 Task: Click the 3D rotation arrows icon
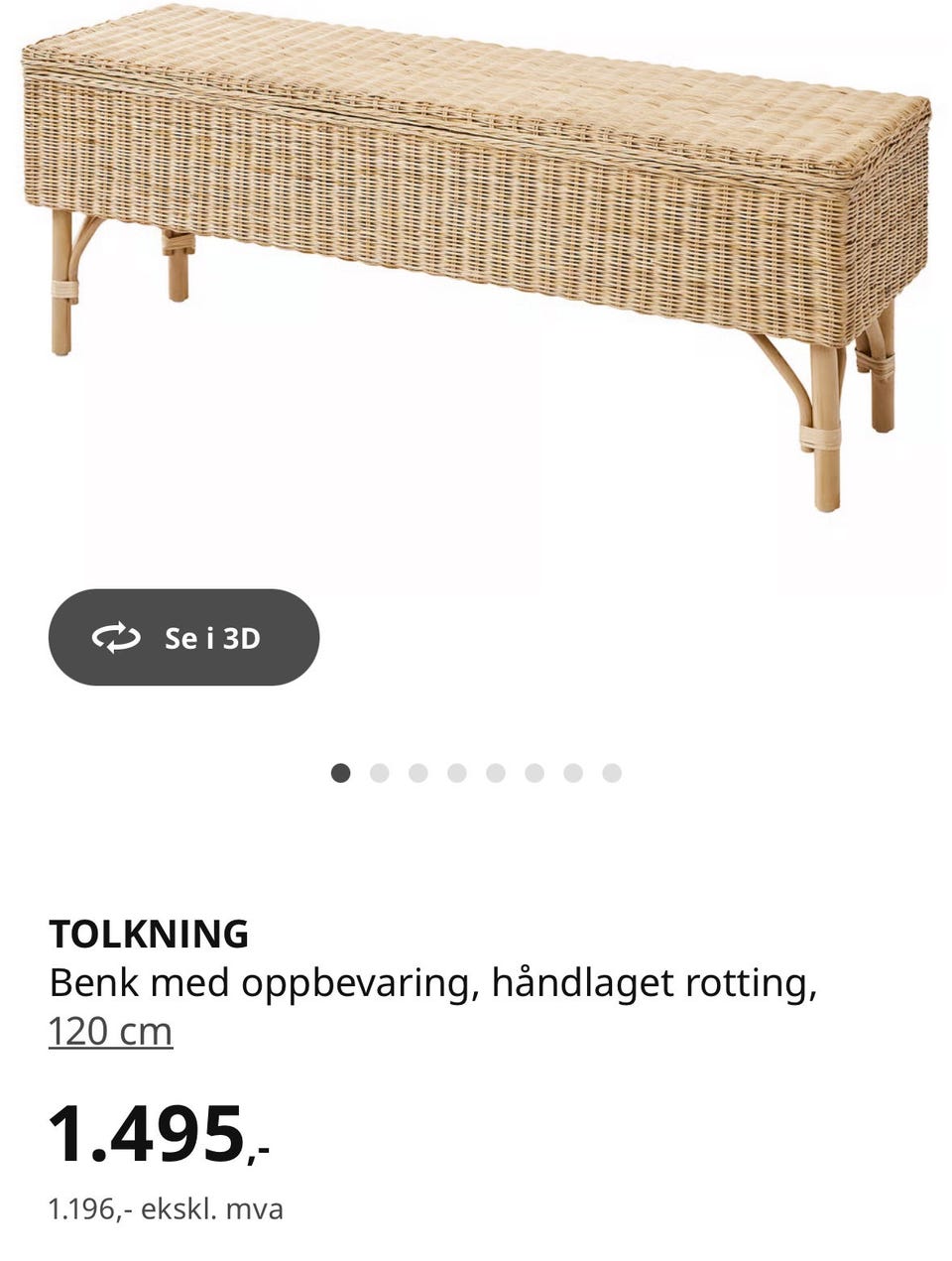tap(116, 638)
